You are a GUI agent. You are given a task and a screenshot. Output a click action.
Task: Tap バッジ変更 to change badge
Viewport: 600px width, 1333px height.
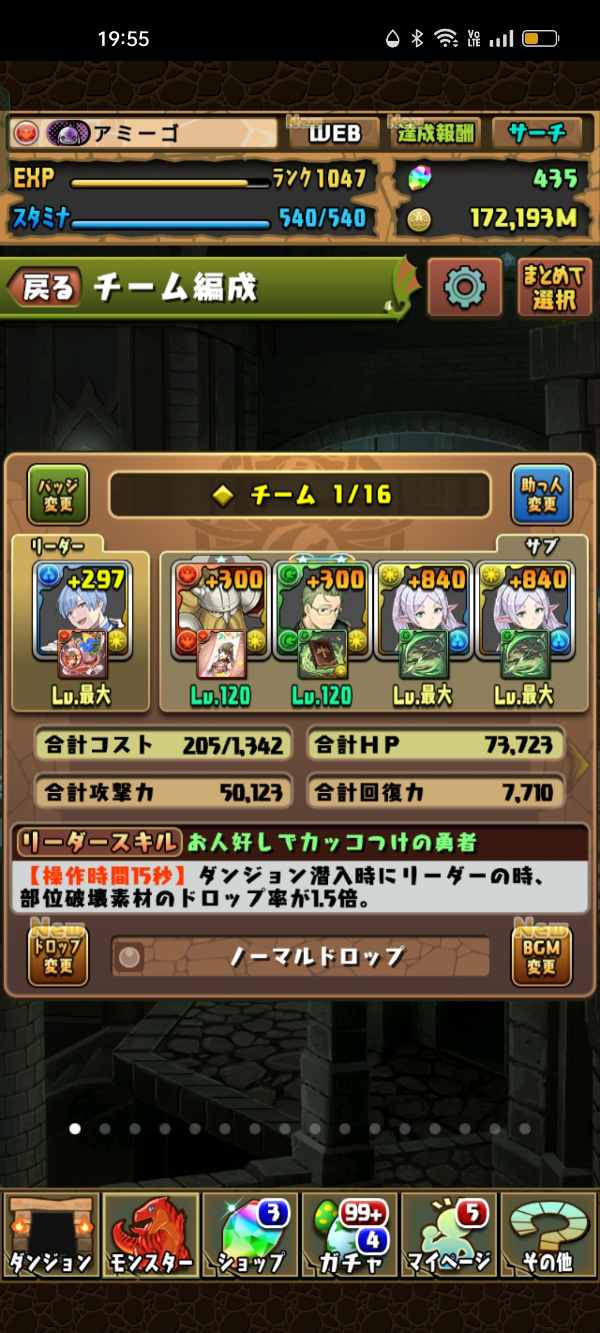58,495
